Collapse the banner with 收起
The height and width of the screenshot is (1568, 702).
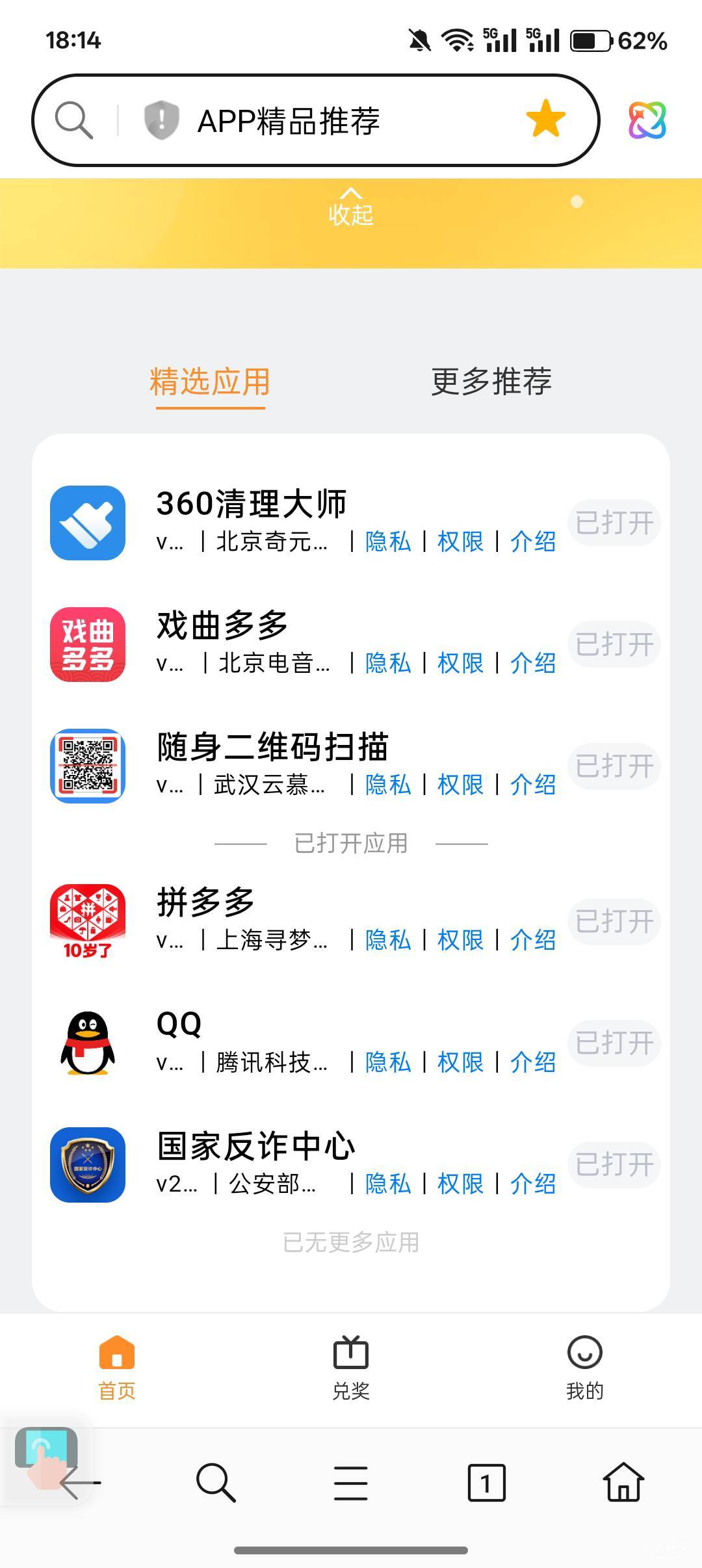point(350,207)
